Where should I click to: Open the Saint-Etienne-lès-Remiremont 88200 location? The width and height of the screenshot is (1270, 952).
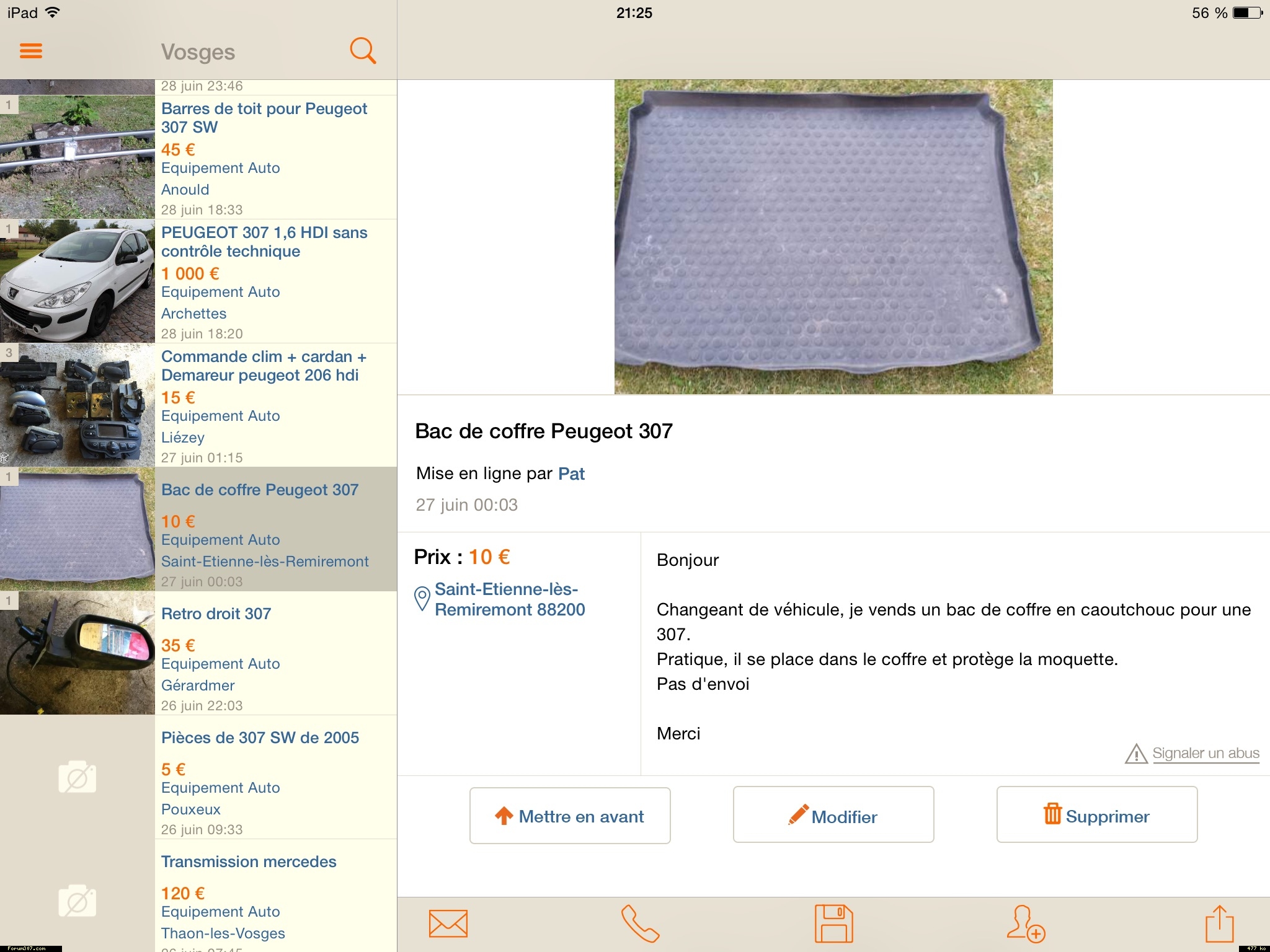509,599
